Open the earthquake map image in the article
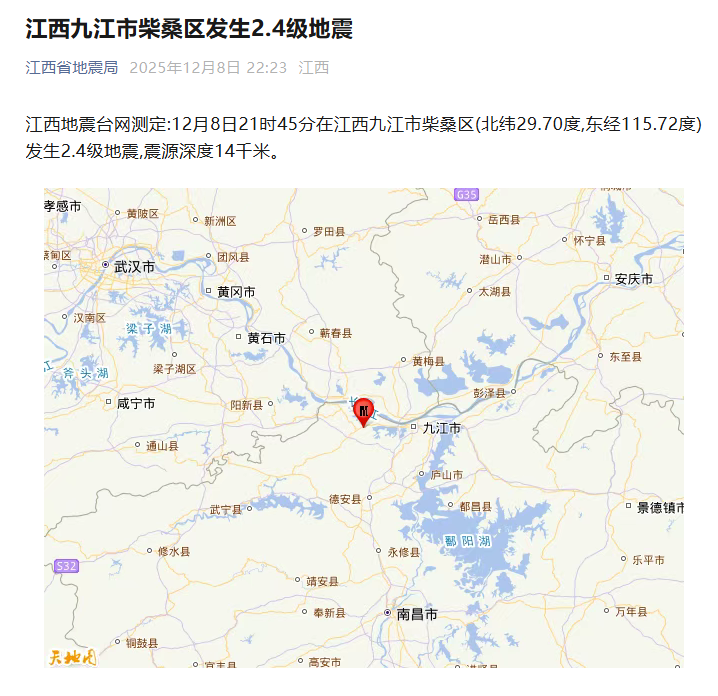 [x=364, y=428]
